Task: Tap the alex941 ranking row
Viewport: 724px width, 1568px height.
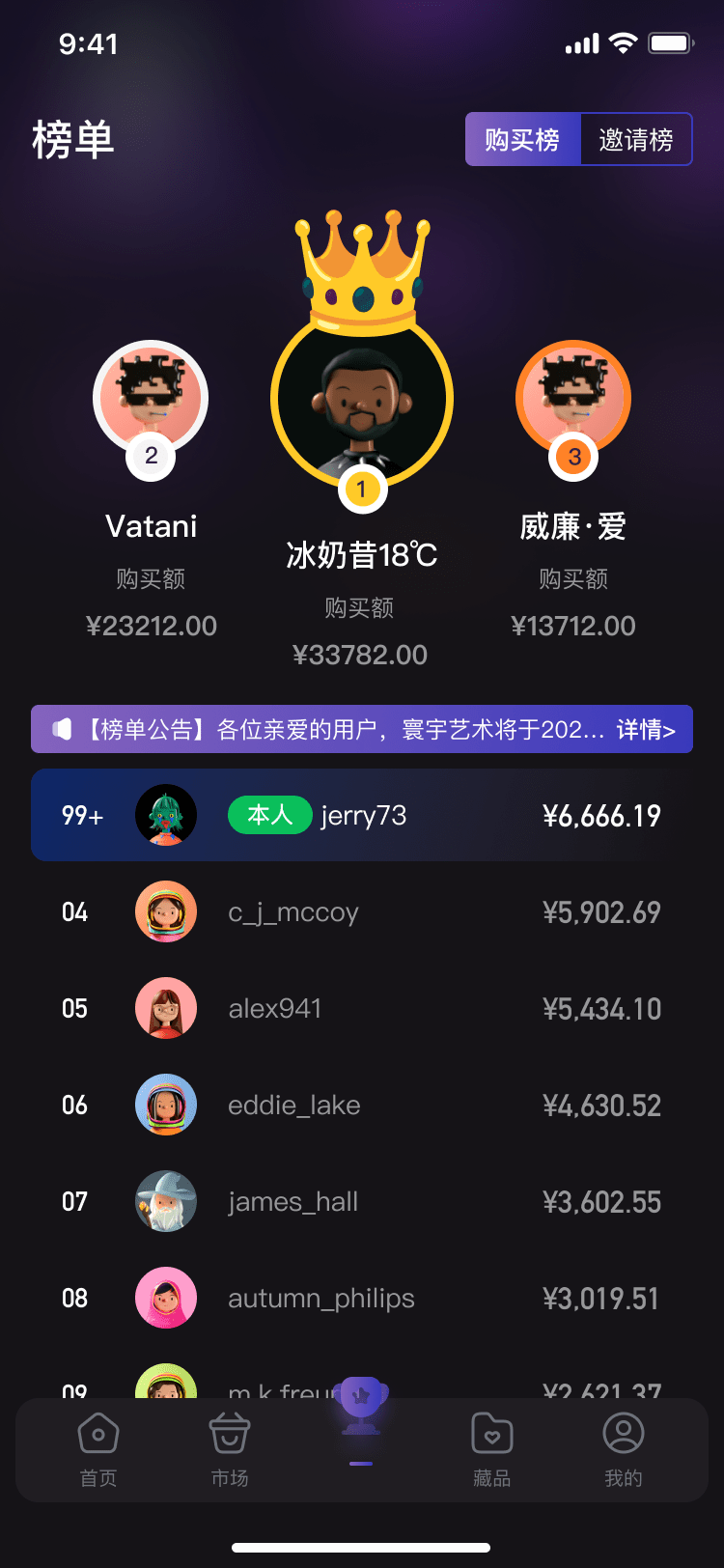Action: pyautogui.click(x=362, y=1008)
